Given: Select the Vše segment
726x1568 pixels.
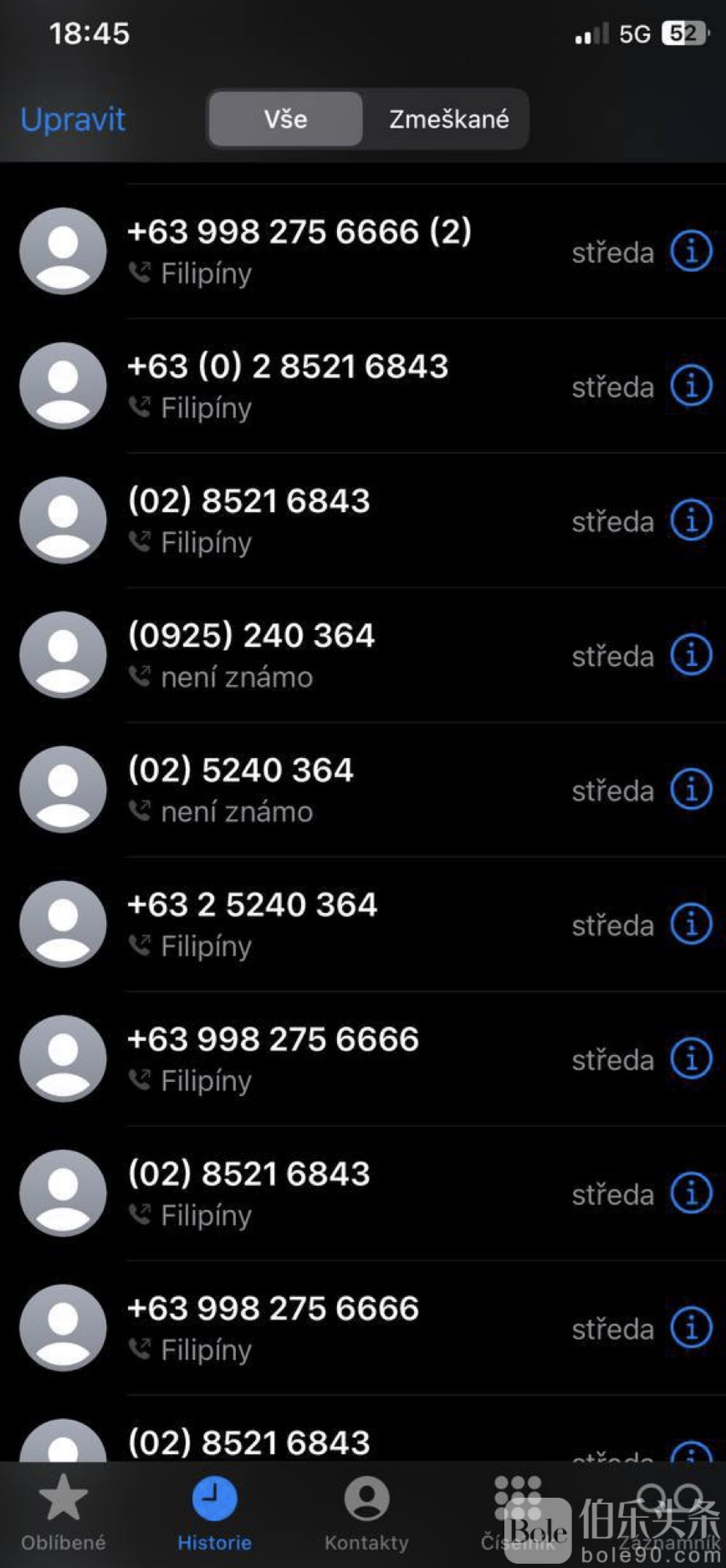Looking at the screenshot, I should pos(285,120).
